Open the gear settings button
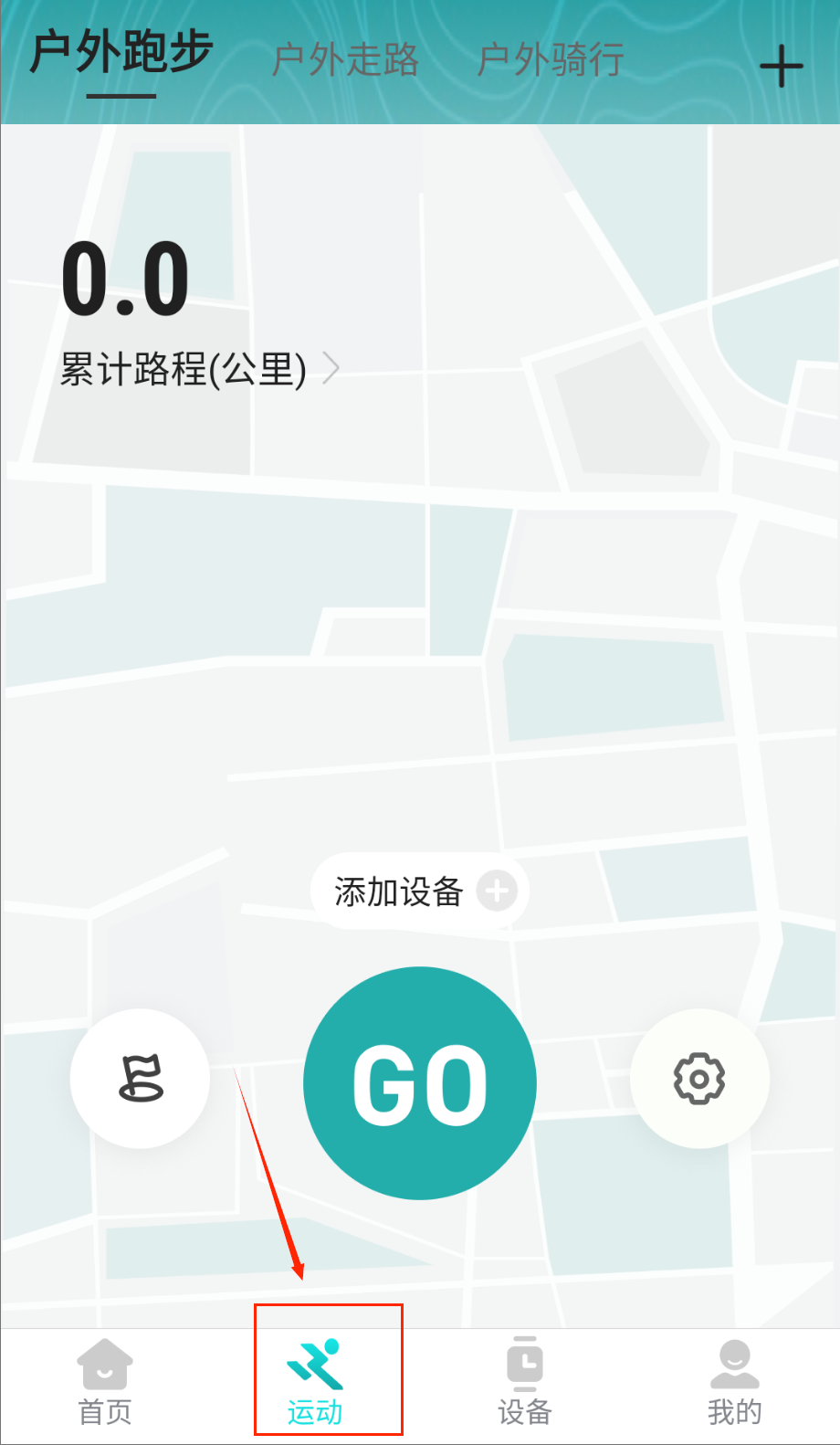 (x=699, y=1079)
